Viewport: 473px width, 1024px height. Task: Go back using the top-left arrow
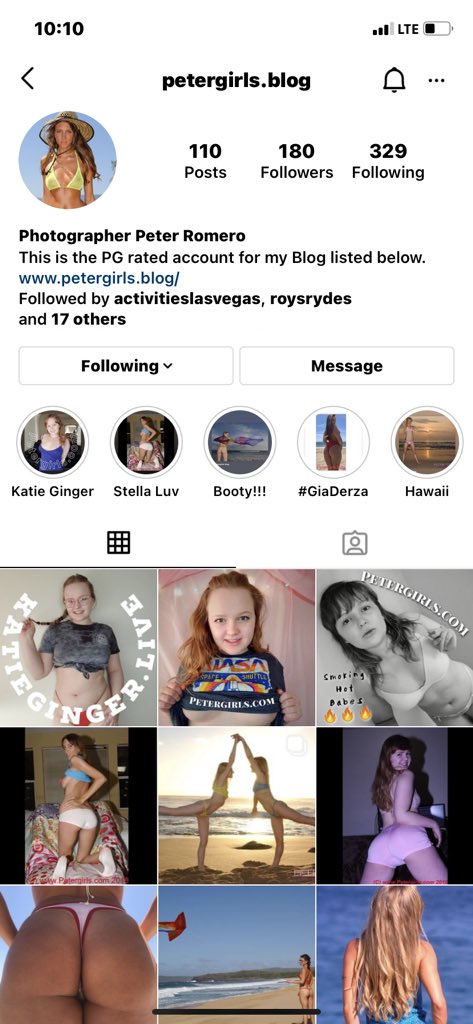(x=27, y=80)
